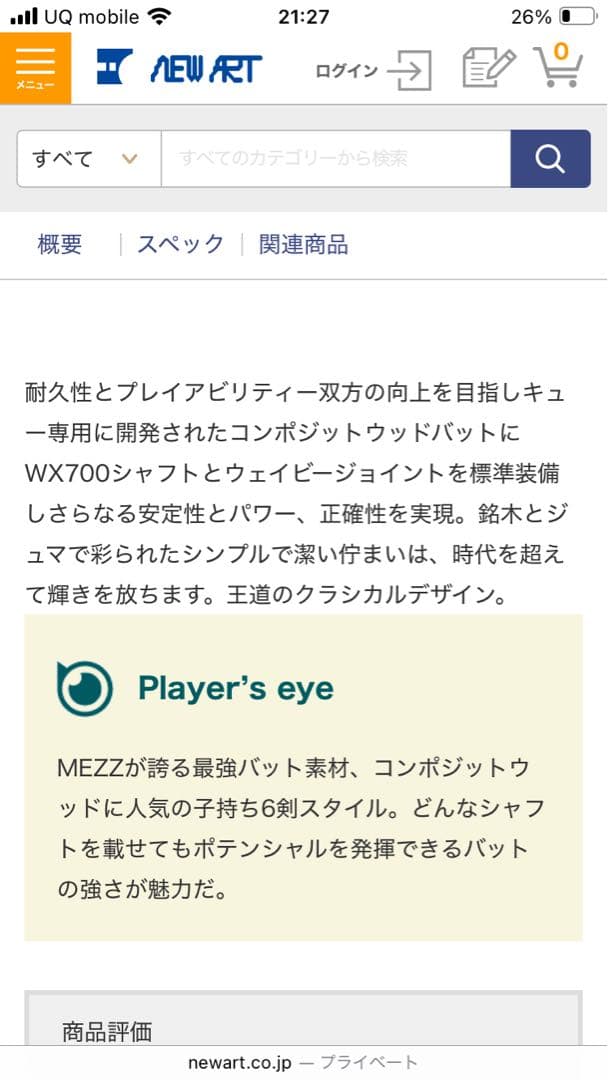
Task: Open the orange メニュー menu button
Action: (35, 67)
